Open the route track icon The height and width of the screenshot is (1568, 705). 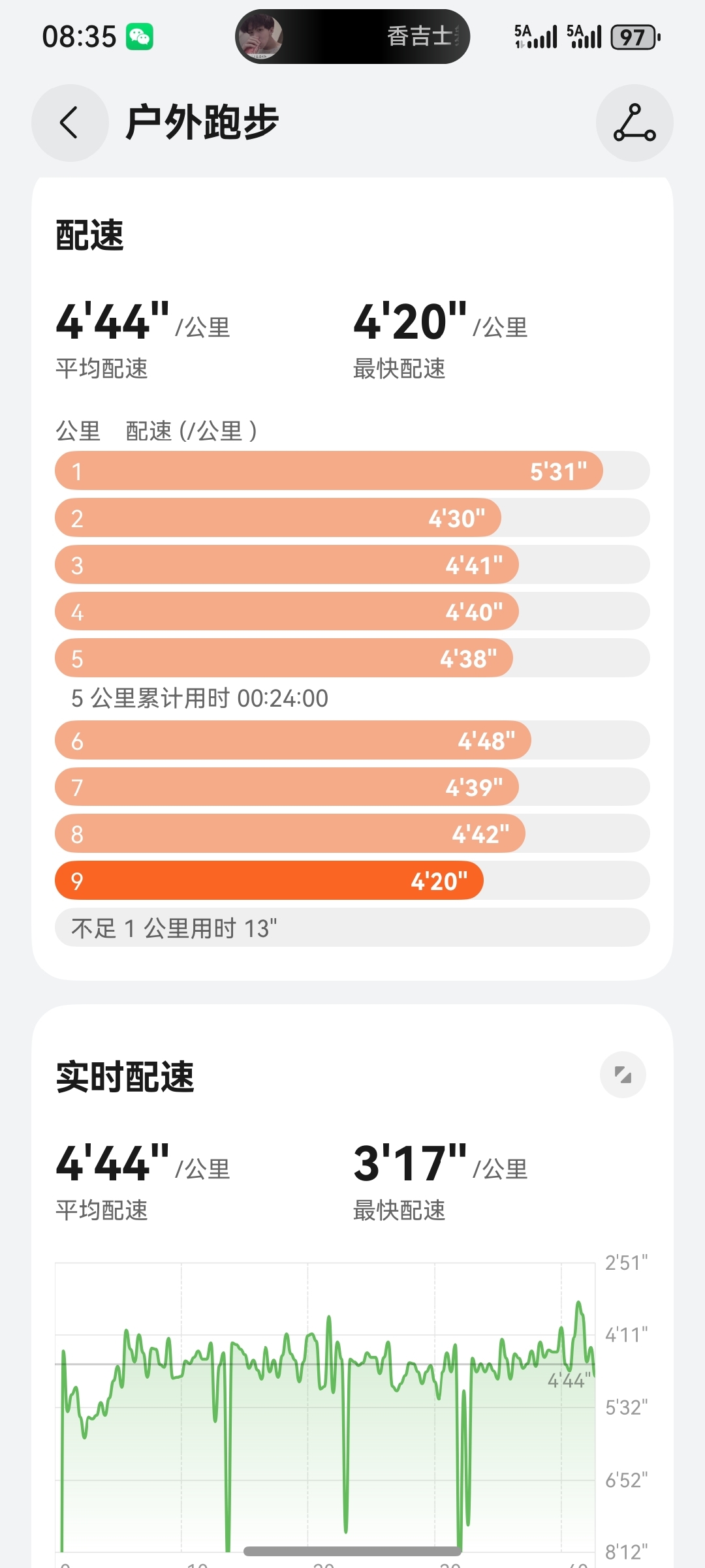634,123
